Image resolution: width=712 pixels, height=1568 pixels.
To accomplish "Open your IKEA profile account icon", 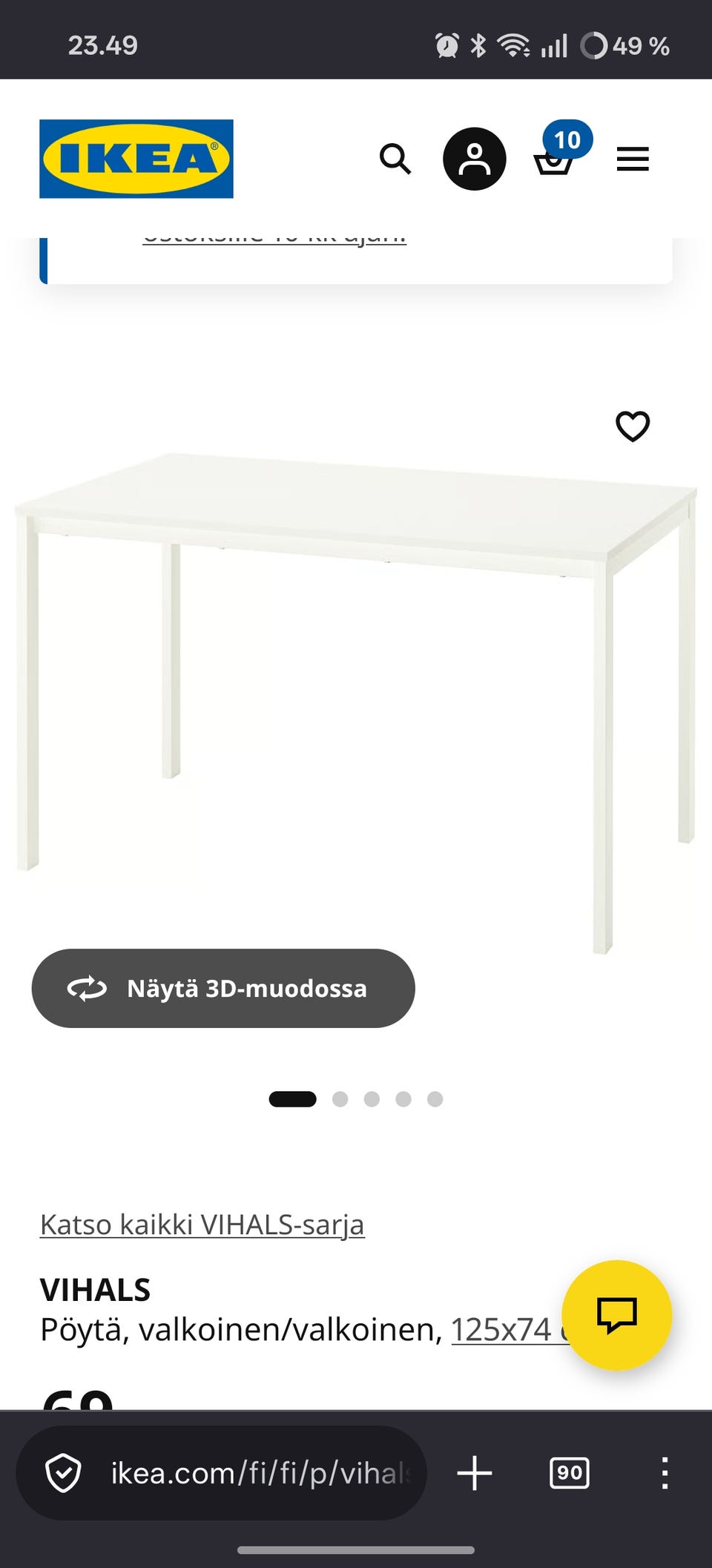I will pyautogui.click(x=474, y=159).
